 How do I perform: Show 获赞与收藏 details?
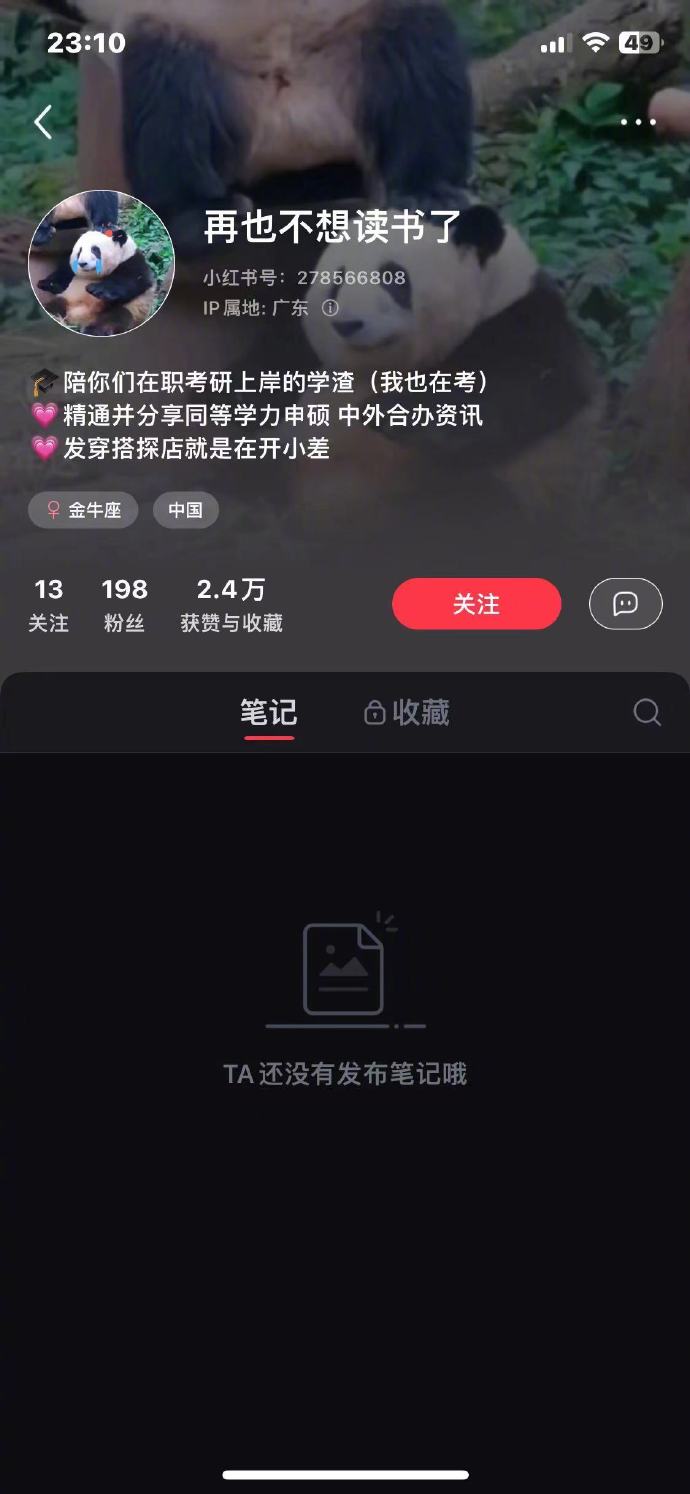[x=231, y=605]
